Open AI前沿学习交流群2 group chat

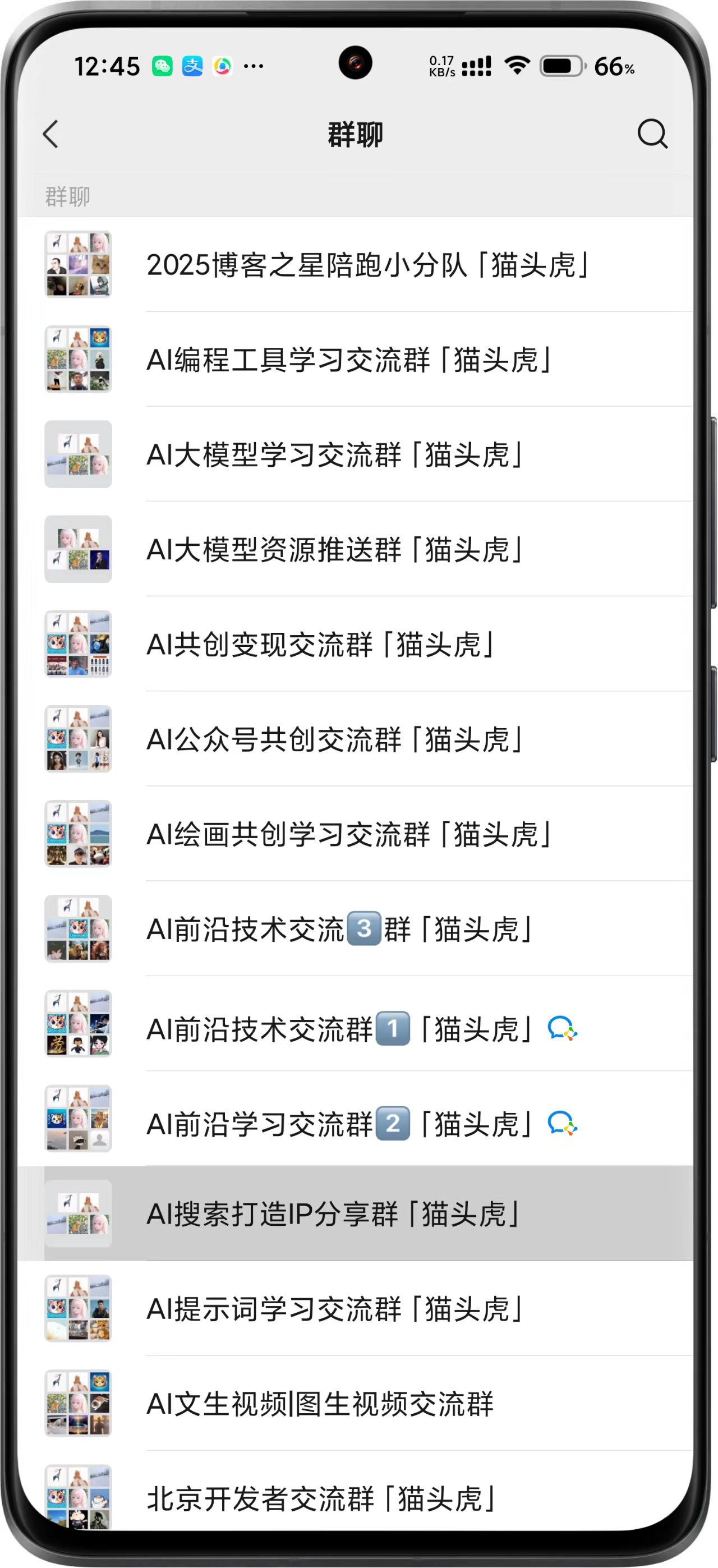coord(340,1124)
